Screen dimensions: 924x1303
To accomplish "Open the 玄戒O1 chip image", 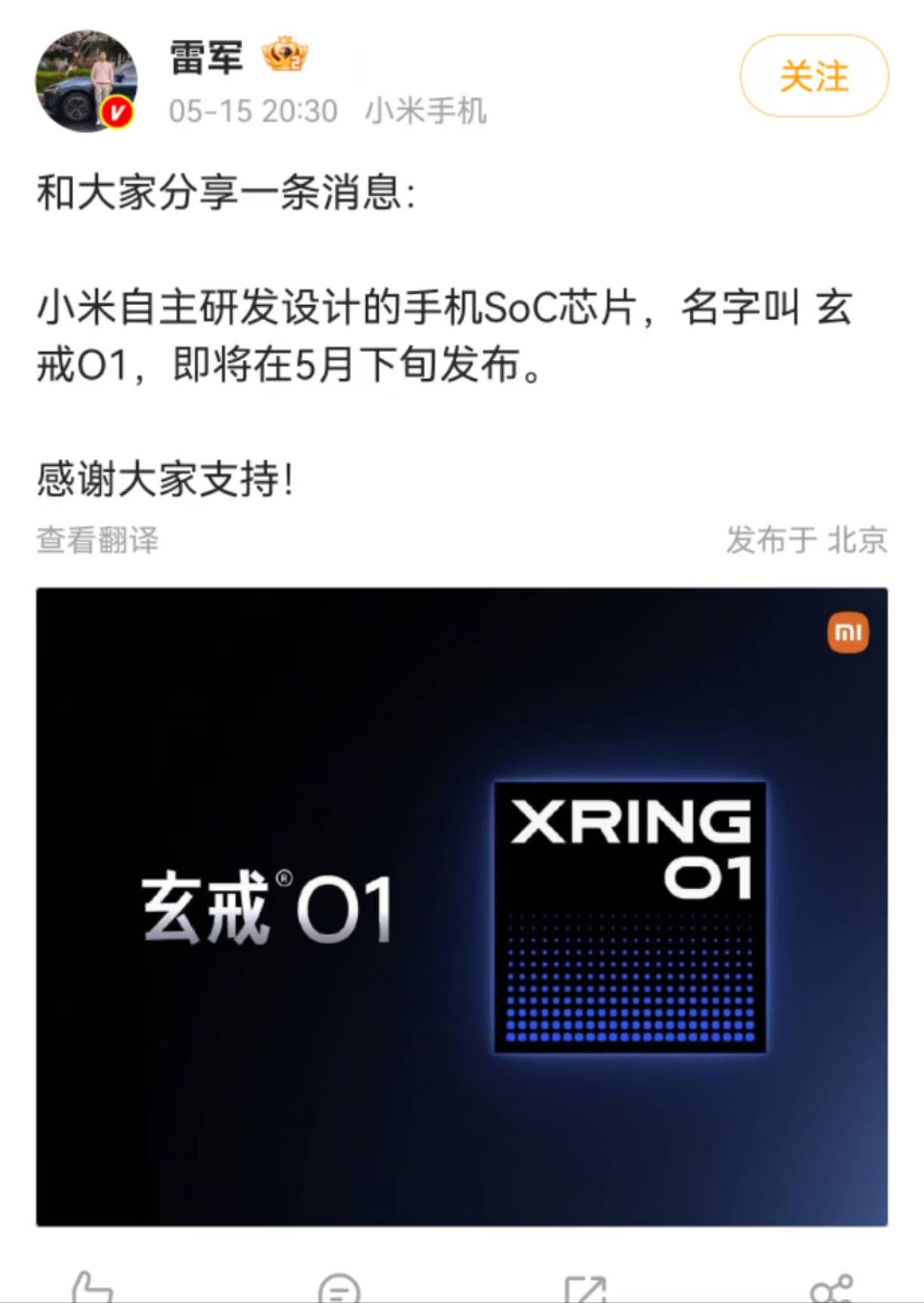I will coord(461,906).
